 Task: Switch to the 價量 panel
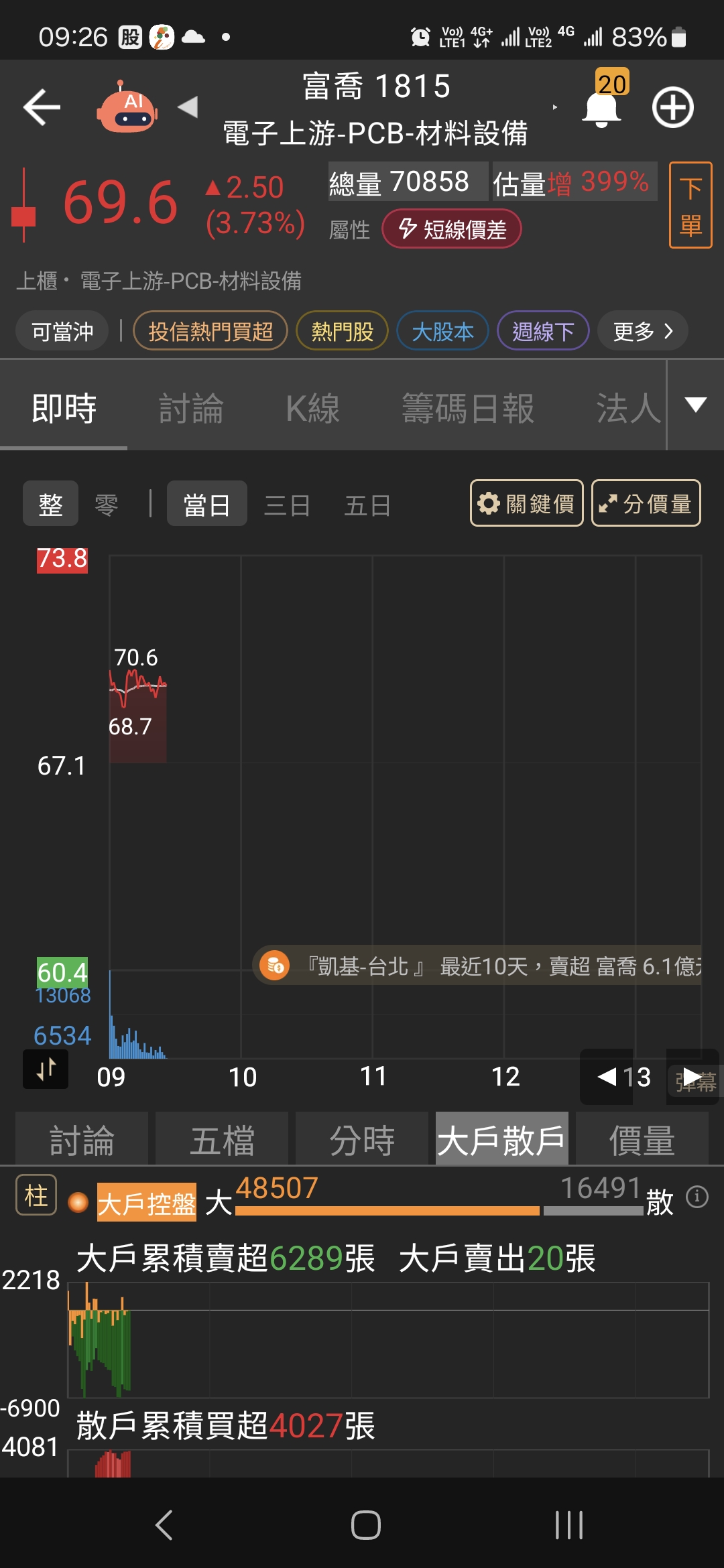coord(642,1140)
